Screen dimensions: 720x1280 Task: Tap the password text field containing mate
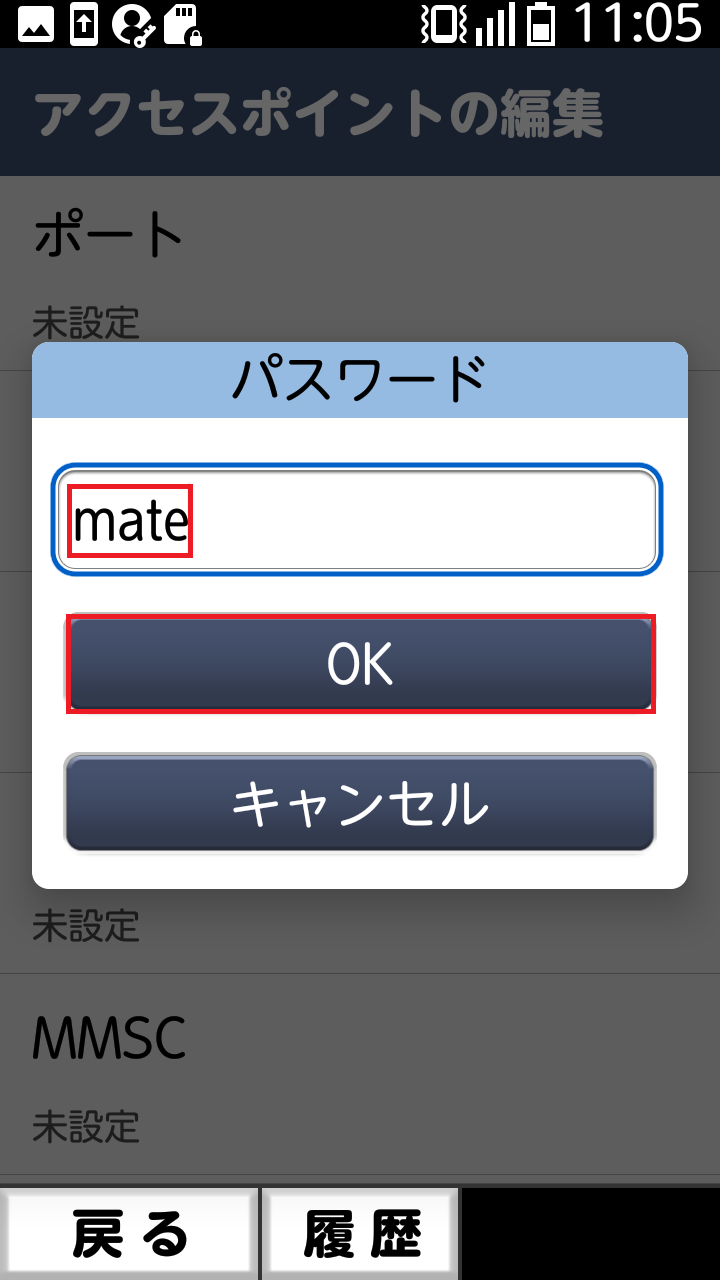coord(357,520)
